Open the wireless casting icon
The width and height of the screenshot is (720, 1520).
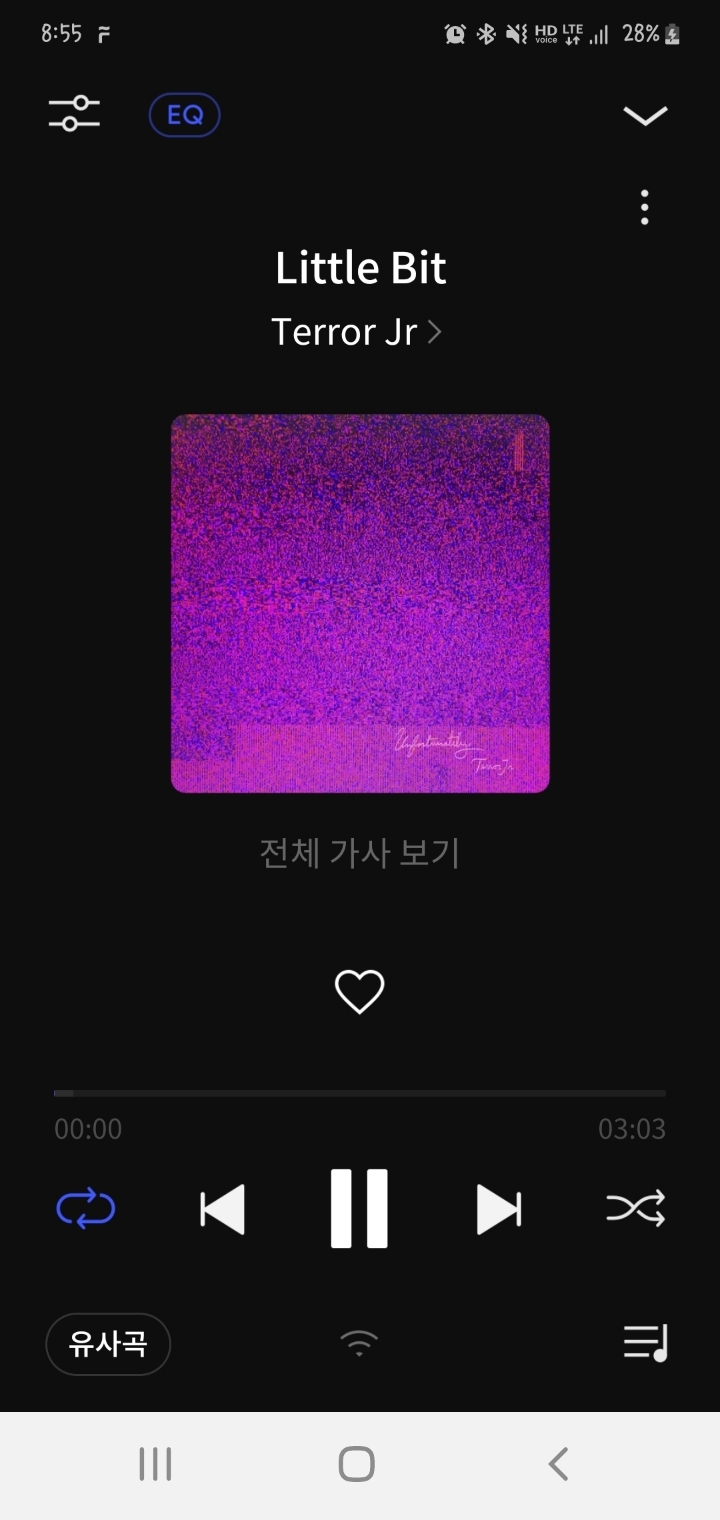pos(359,1343)
